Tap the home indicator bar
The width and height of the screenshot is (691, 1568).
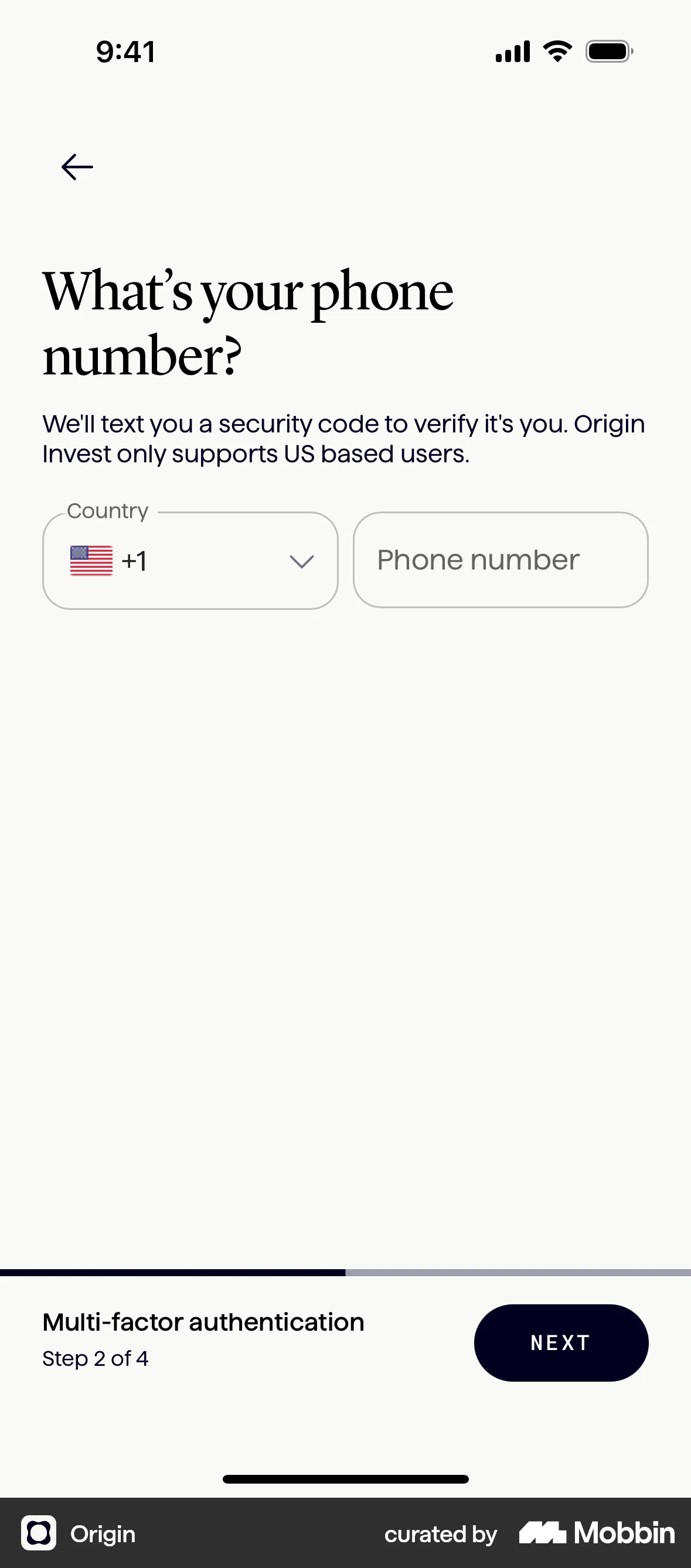click(345, 1480)
